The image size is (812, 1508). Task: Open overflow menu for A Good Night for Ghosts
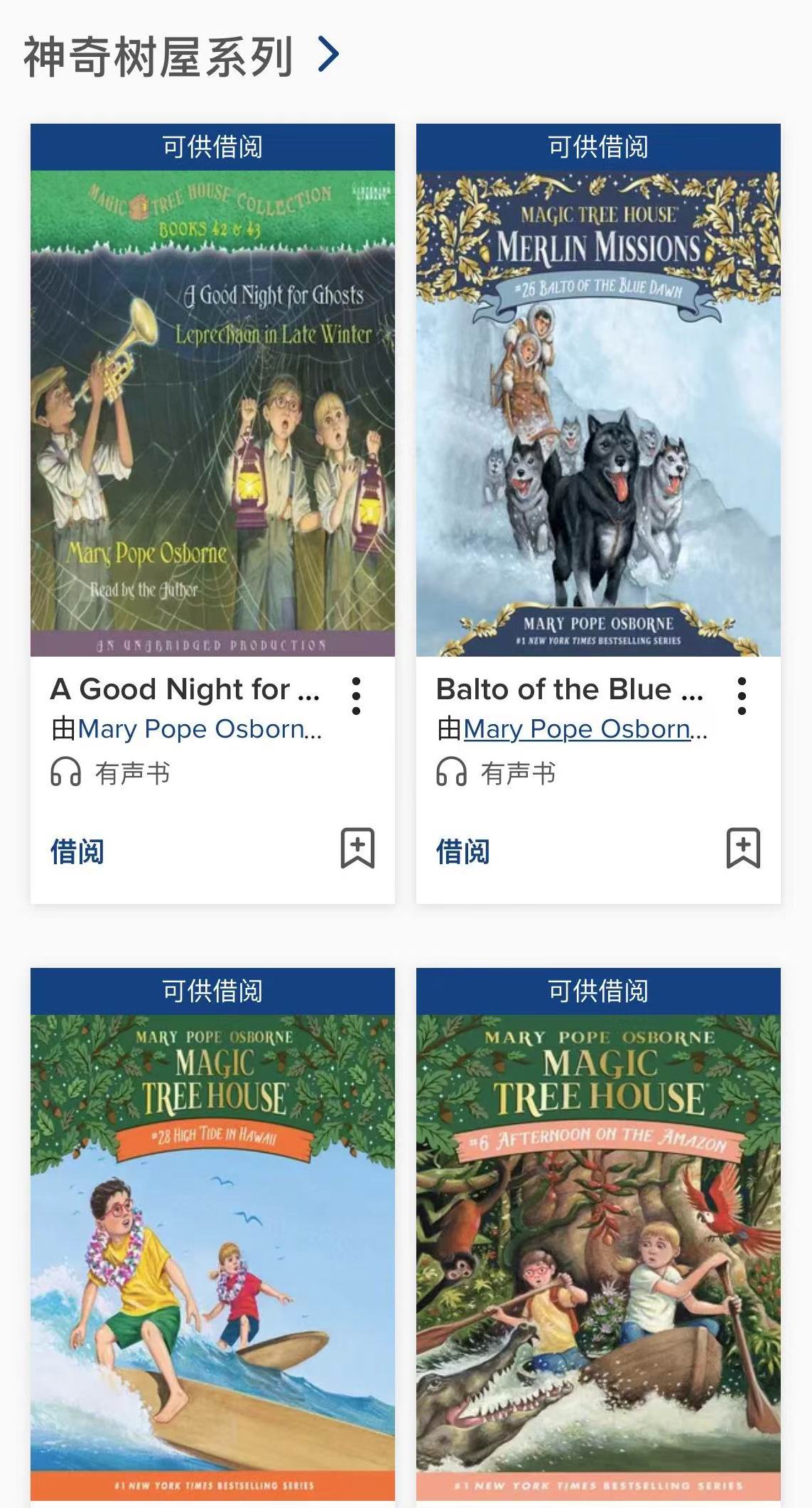pyautogui.click(x=357, y=696)
